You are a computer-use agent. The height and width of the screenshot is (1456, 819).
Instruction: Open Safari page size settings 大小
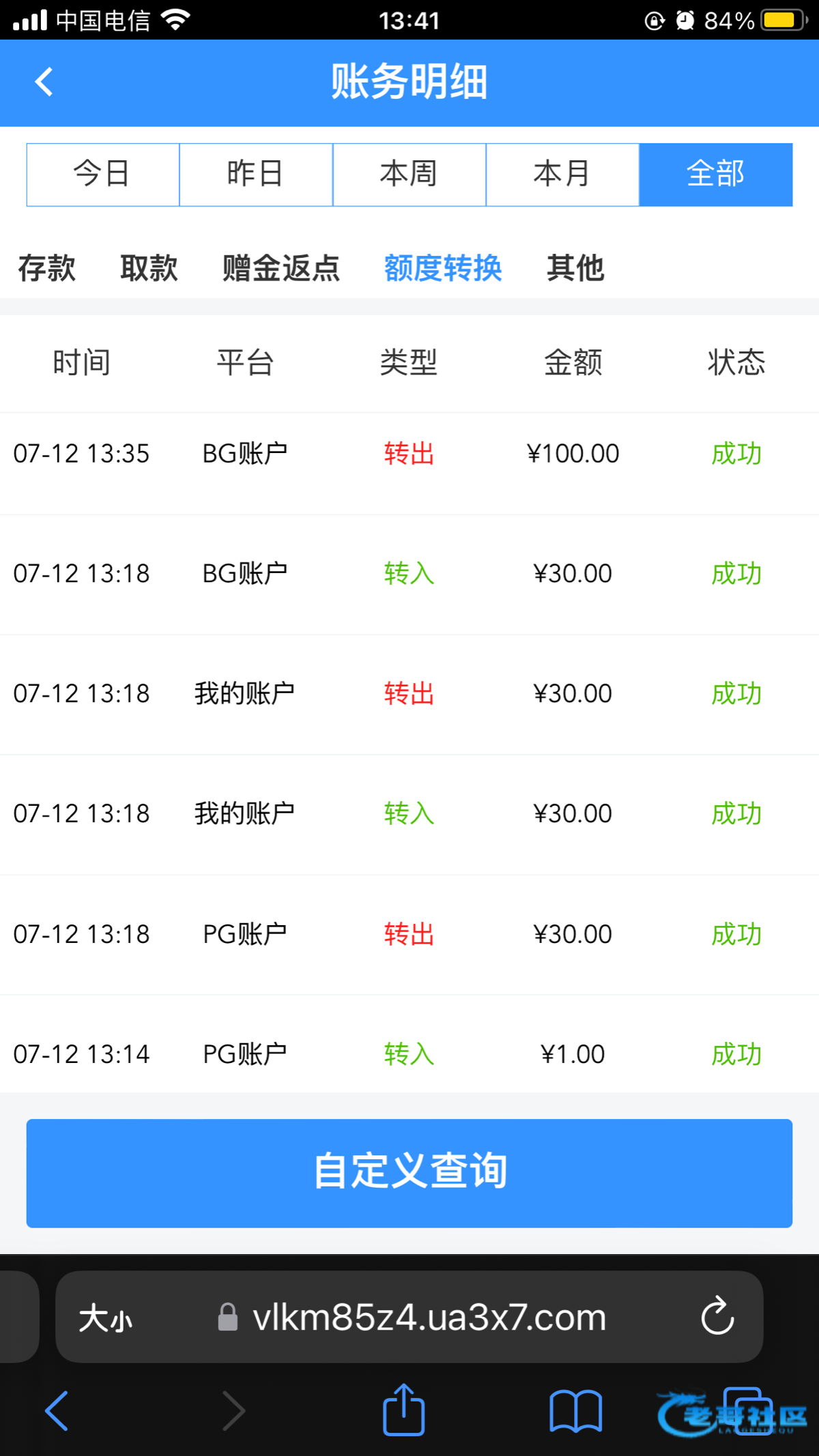click(x=106, y=1317)
